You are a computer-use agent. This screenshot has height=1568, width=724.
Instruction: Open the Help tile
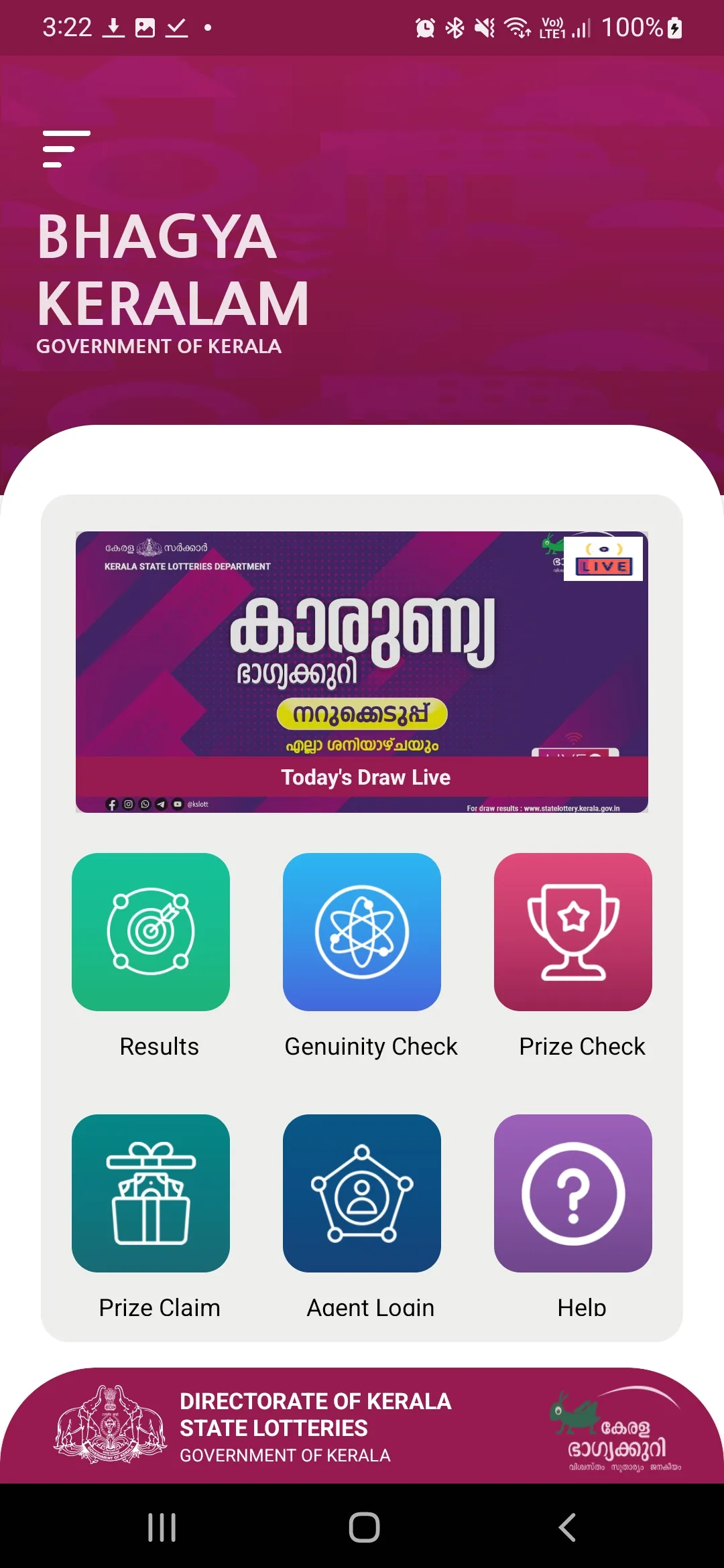pos(572,1193)
